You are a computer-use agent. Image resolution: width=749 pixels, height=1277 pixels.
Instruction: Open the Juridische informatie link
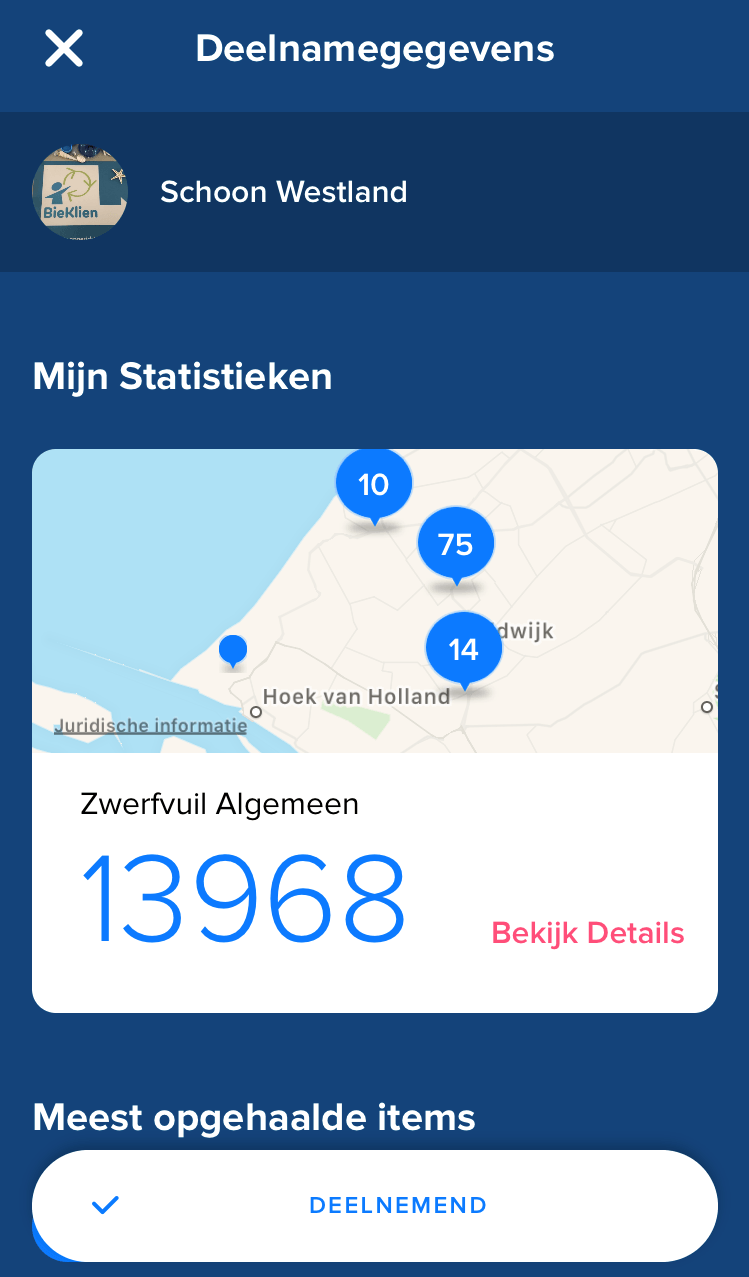[x=151, y=726]
